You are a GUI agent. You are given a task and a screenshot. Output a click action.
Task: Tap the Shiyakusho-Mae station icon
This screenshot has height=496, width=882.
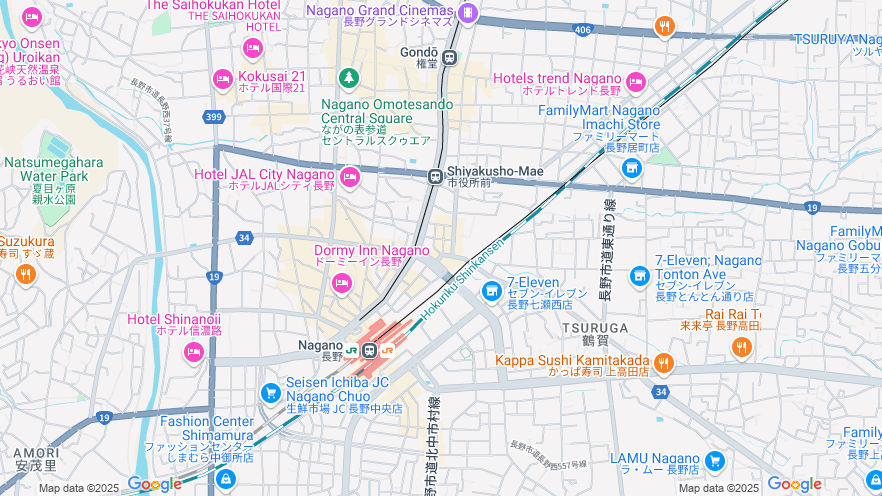tap(435, 177)
